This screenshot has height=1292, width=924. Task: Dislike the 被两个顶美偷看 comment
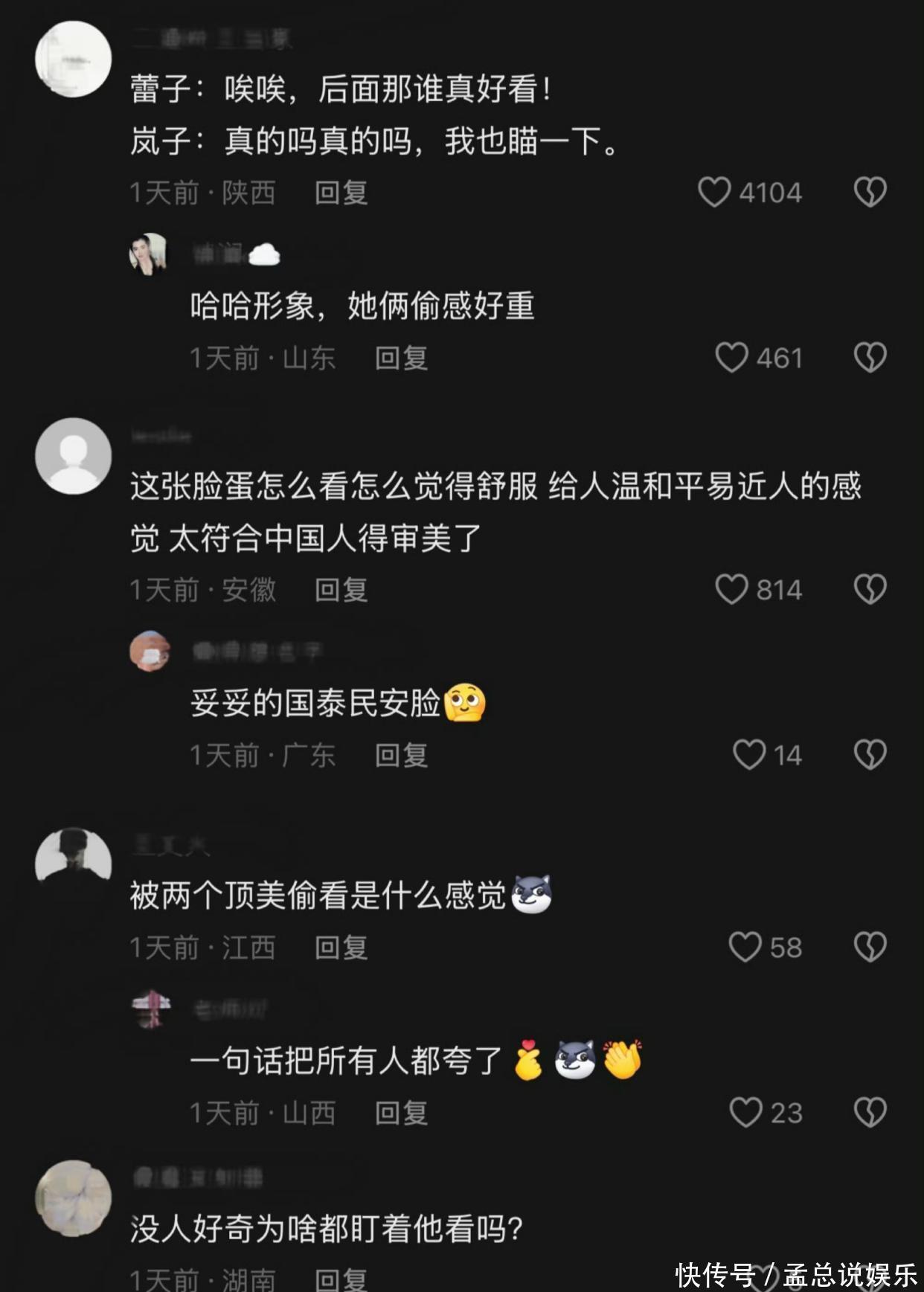click(870, 947)
